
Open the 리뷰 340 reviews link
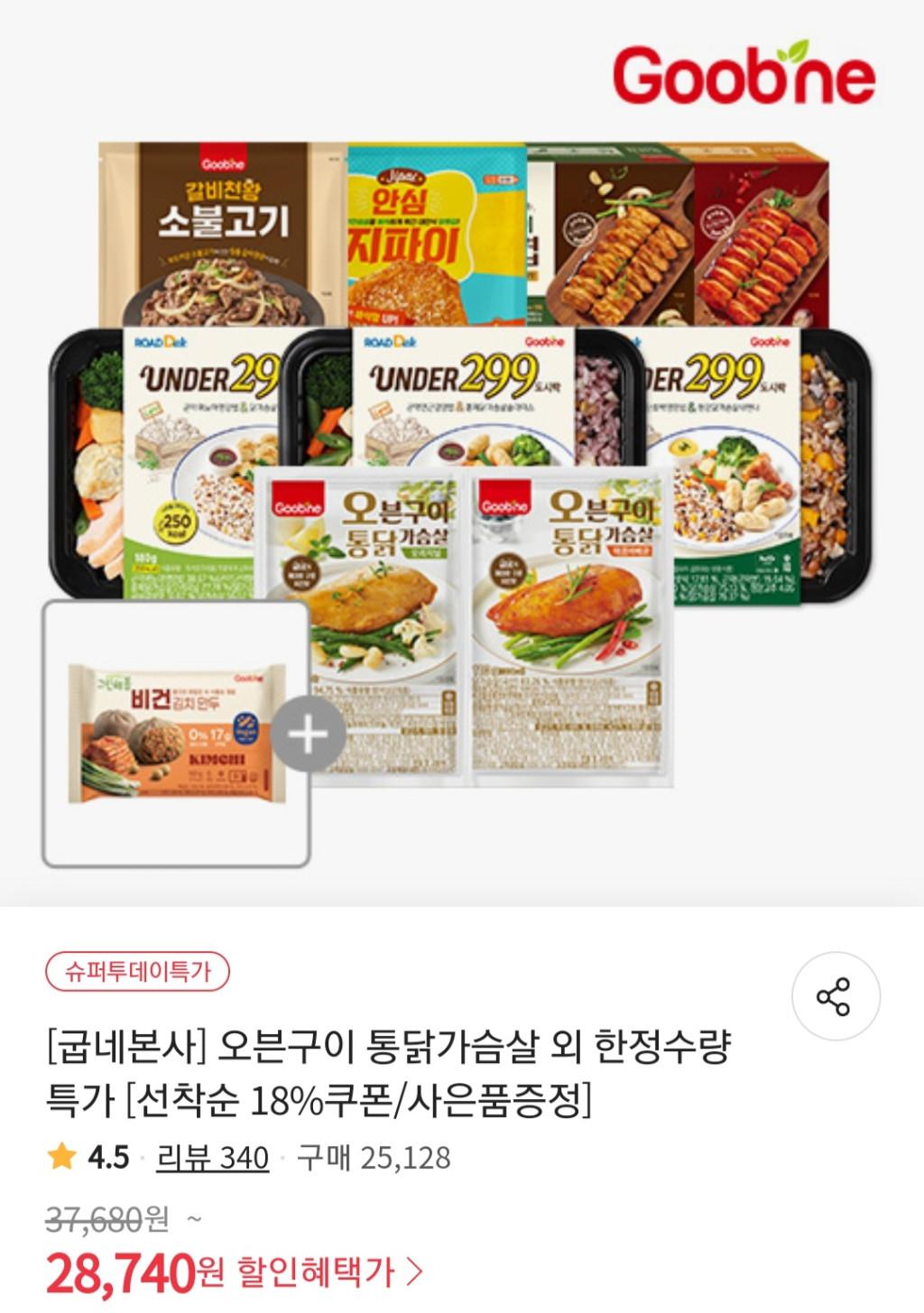tap(213, 1157)
